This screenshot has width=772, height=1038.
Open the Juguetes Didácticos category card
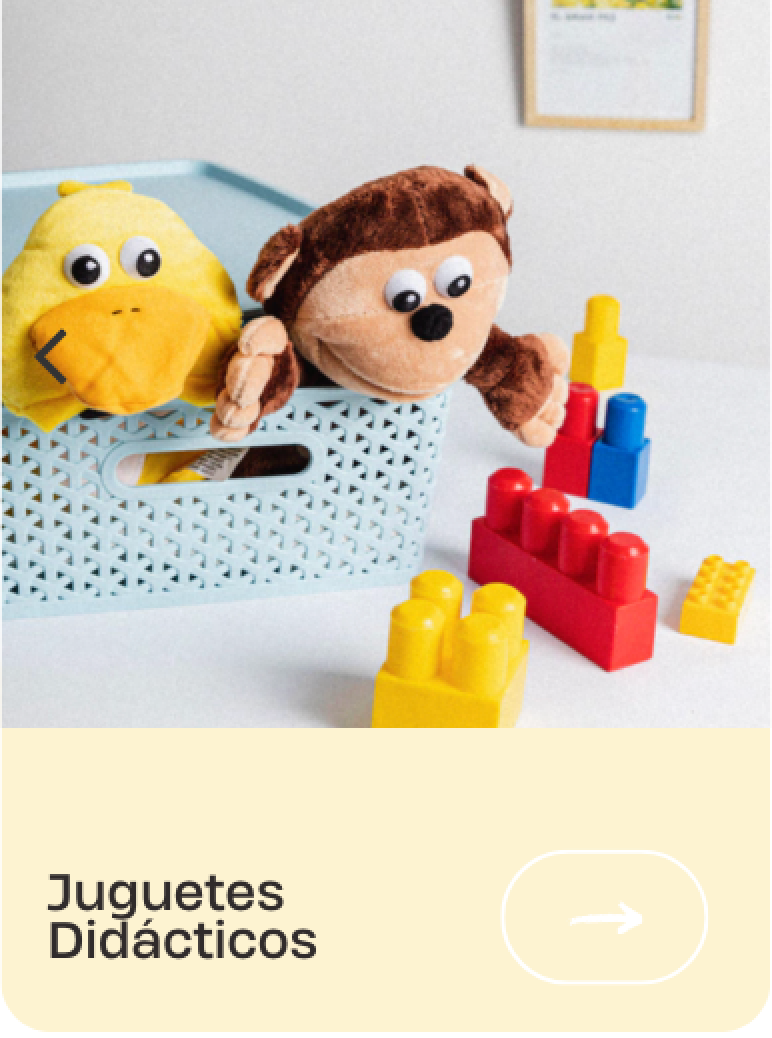182,916
